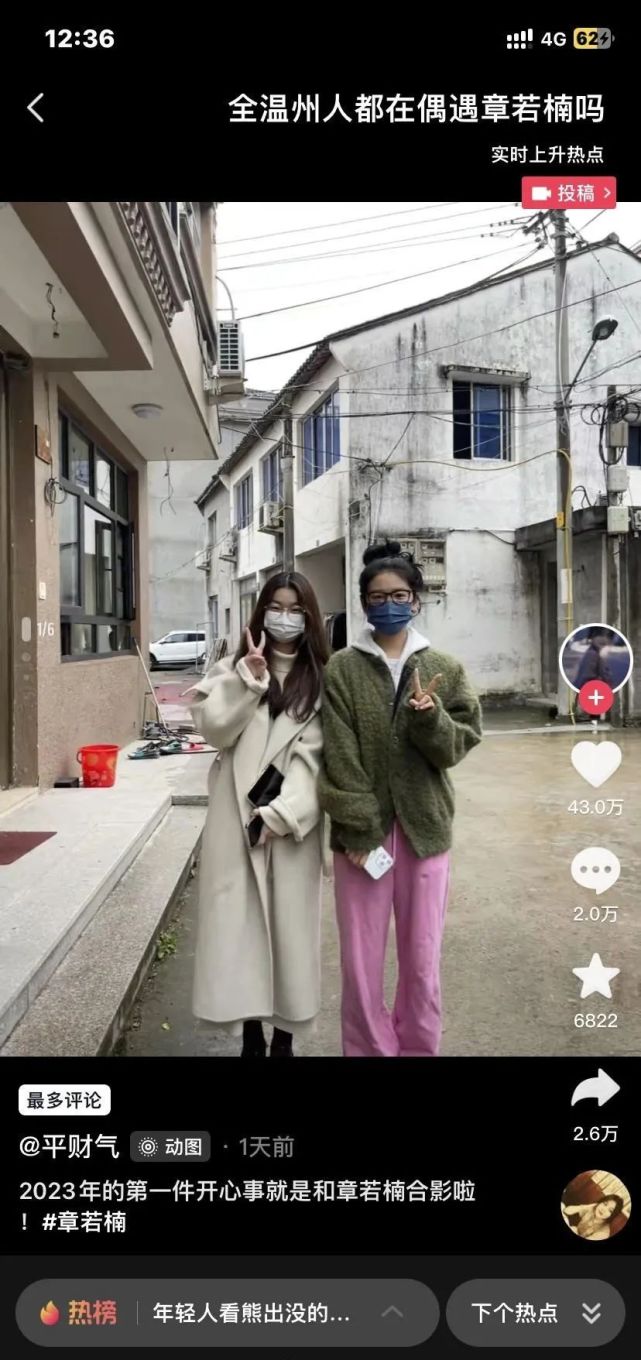
Task: Open the music disc at bottom right
Action: coord(596,1205)
